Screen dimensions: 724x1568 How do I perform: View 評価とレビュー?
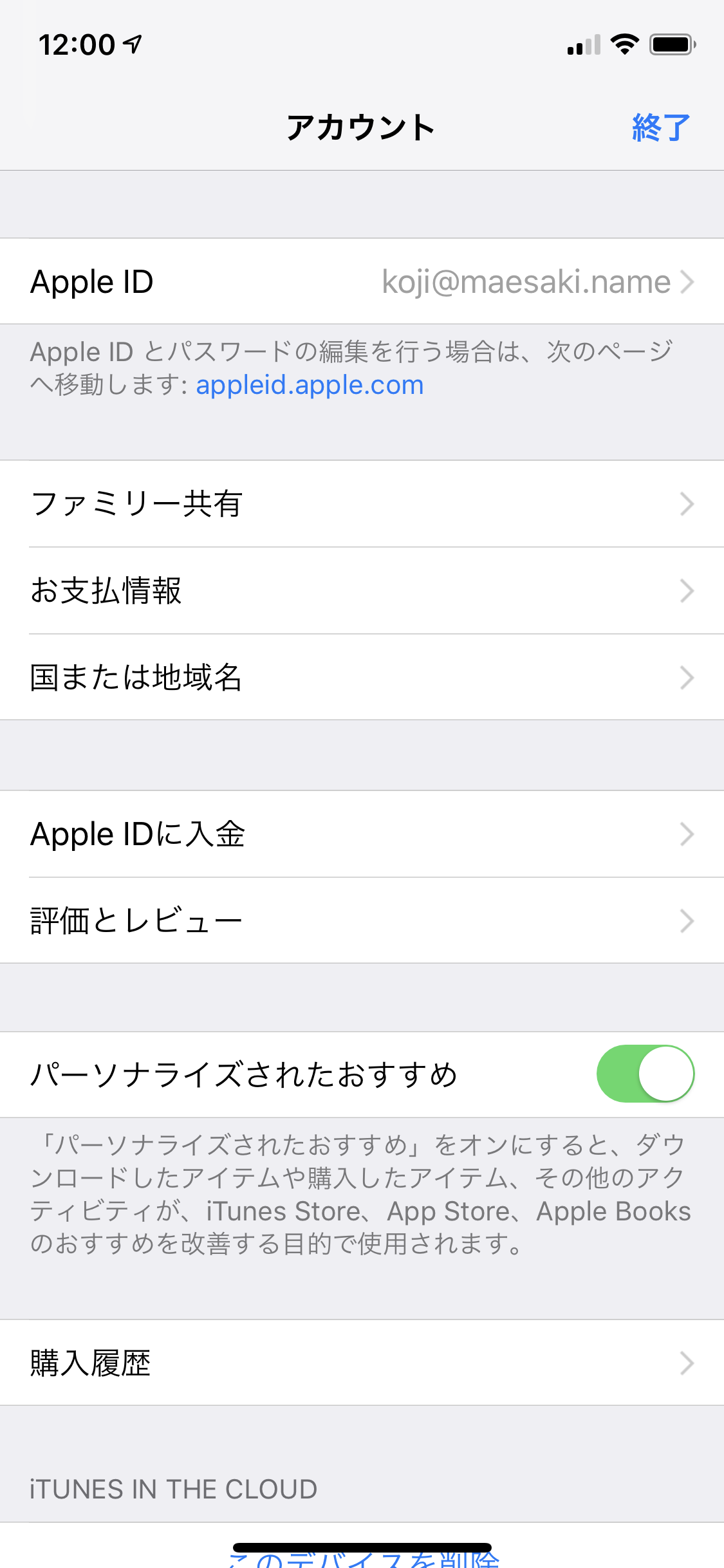pos(362,920)
